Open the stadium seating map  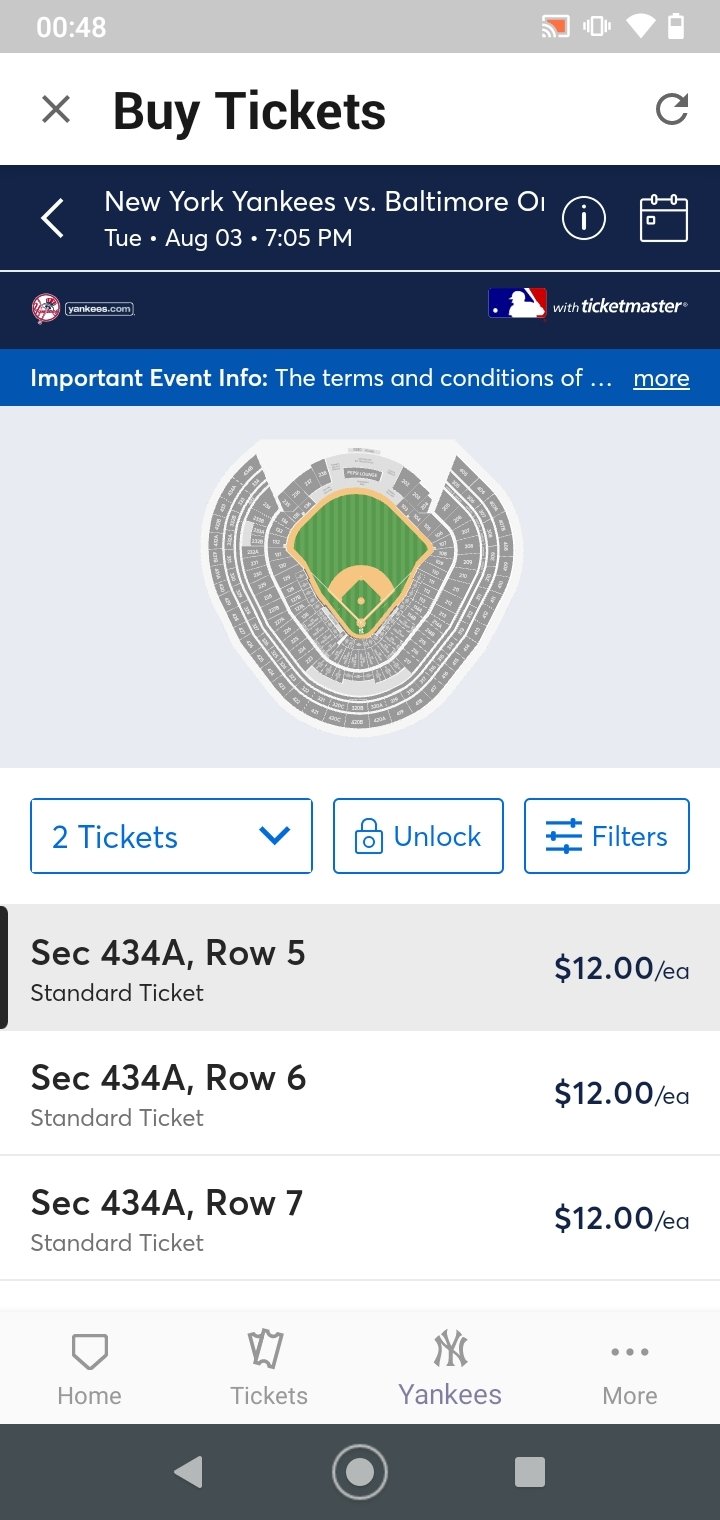(x=360, y=587)
